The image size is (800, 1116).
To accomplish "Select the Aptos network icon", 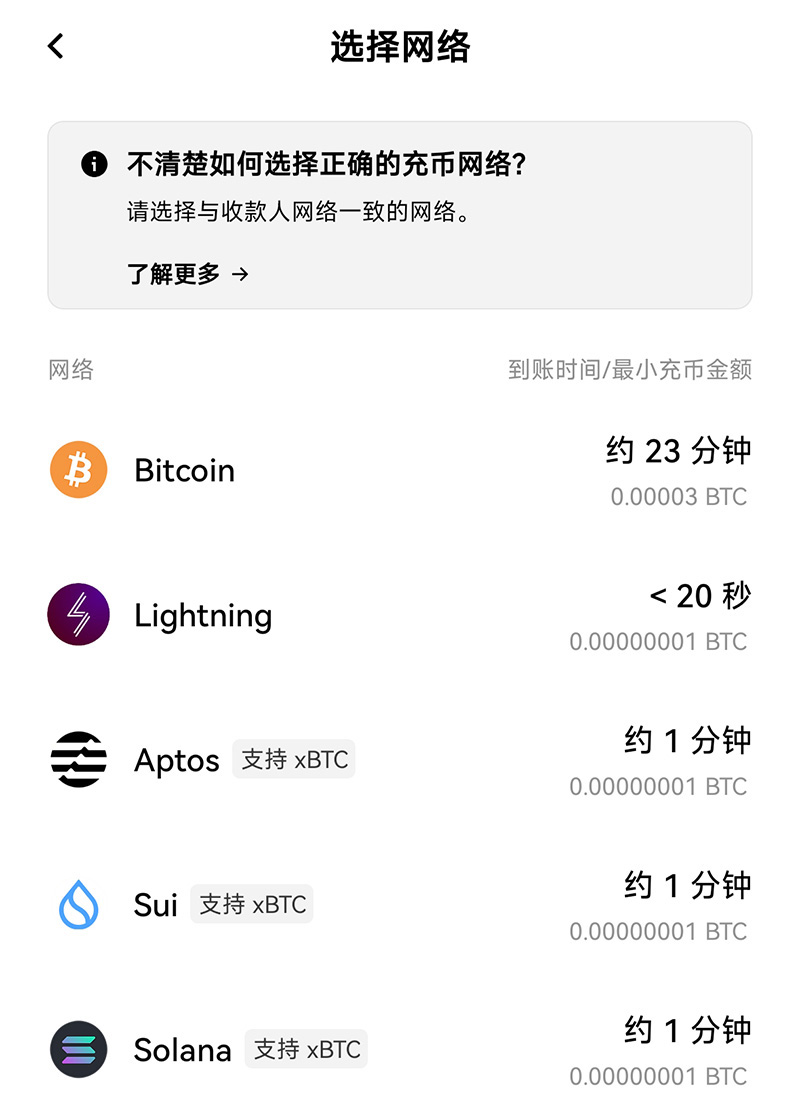I will click(x=78, y=758).
